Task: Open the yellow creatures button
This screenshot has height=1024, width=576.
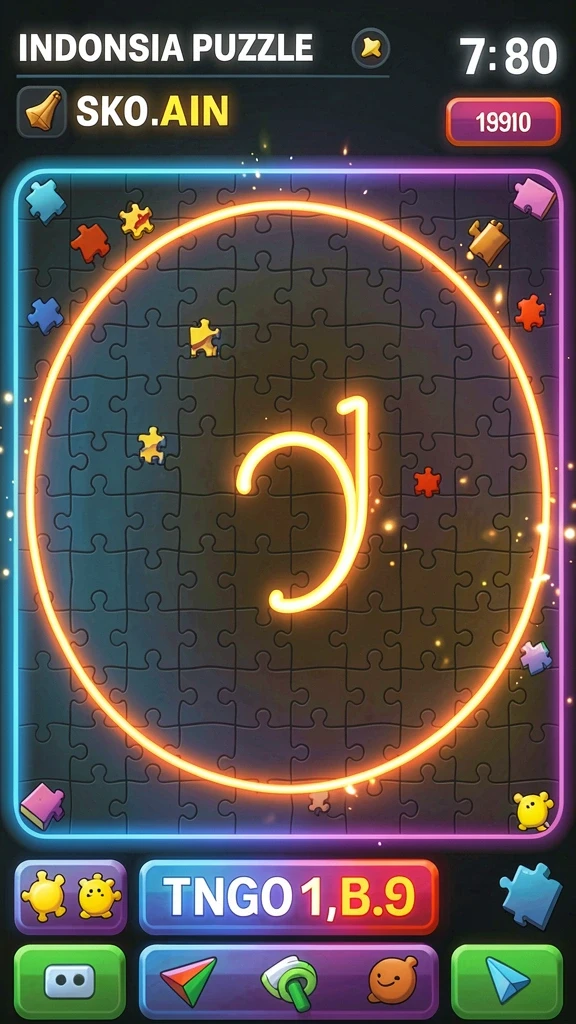Action: [x=71, y=897]
